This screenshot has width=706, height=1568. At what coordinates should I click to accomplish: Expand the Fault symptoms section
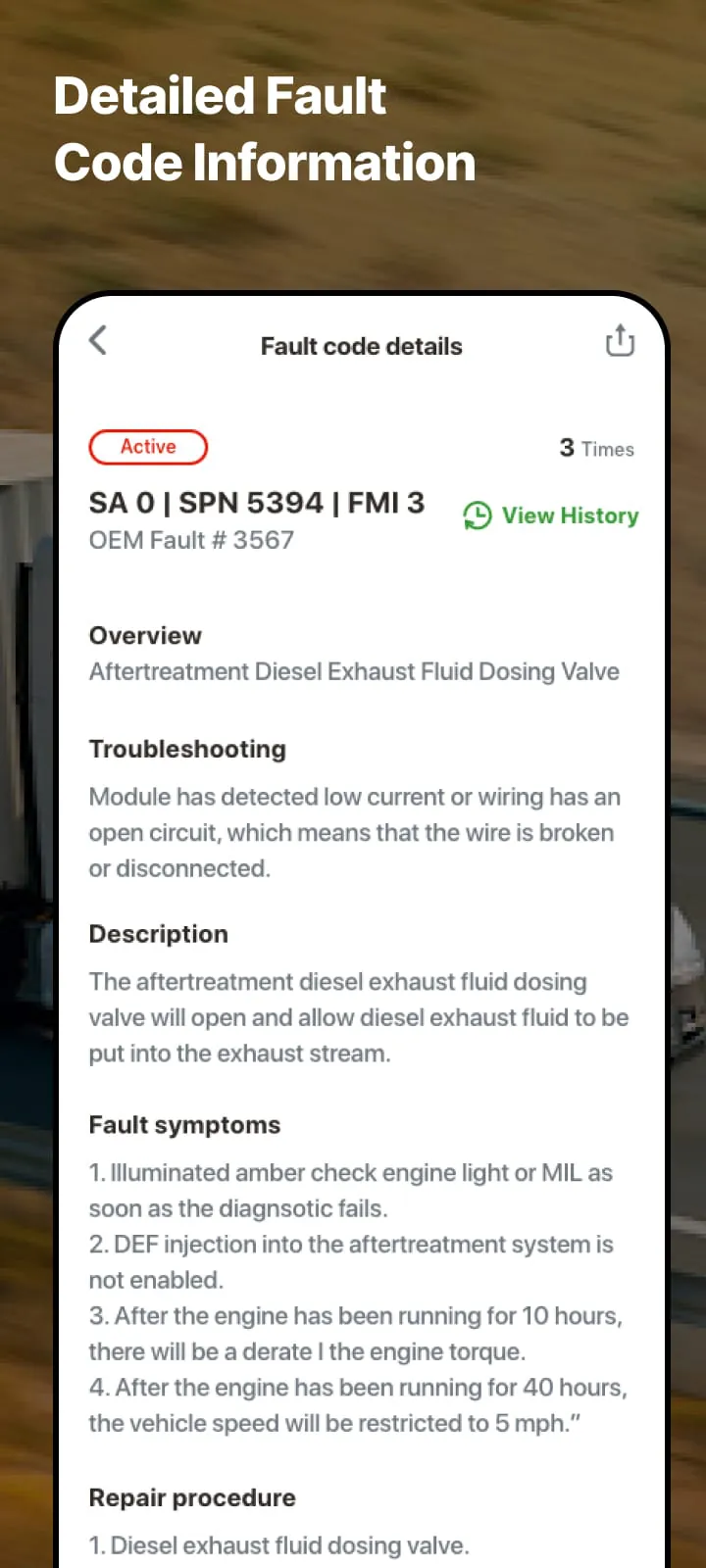coord(184,1125)
